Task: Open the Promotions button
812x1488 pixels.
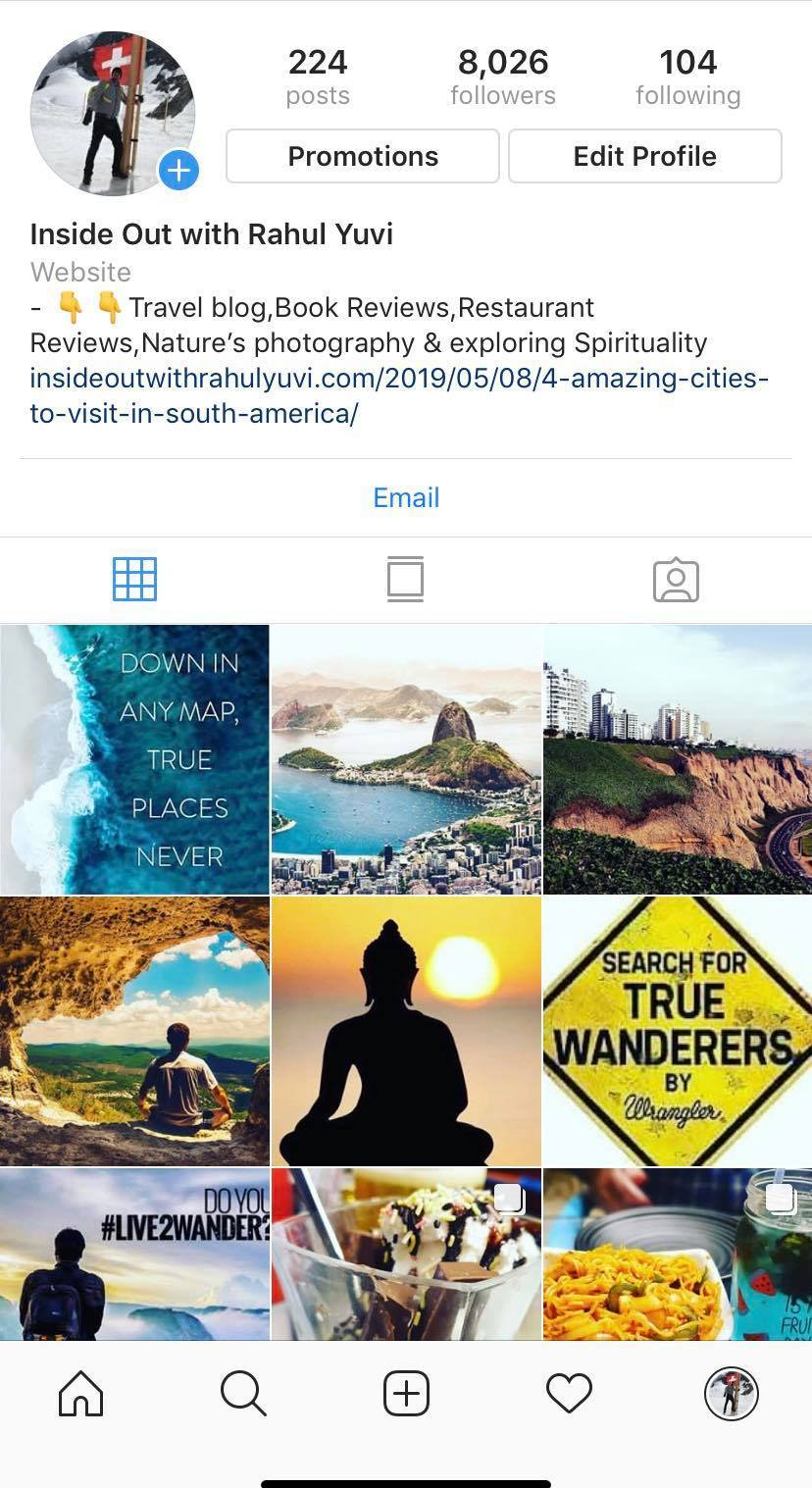Action: click(363, 156)
